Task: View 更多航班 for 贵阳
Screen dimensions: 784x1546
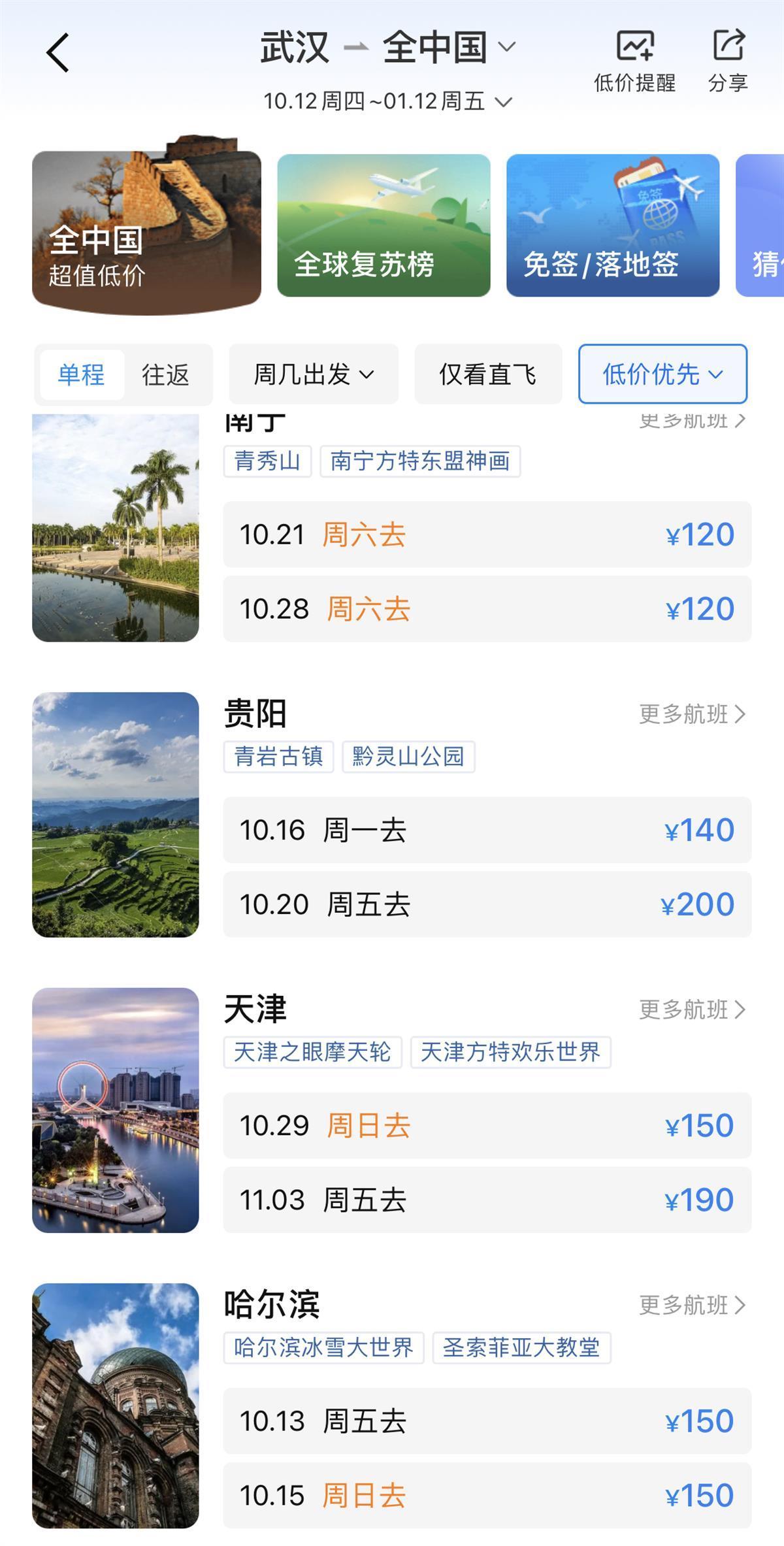Action: click(x=691, y=714)
